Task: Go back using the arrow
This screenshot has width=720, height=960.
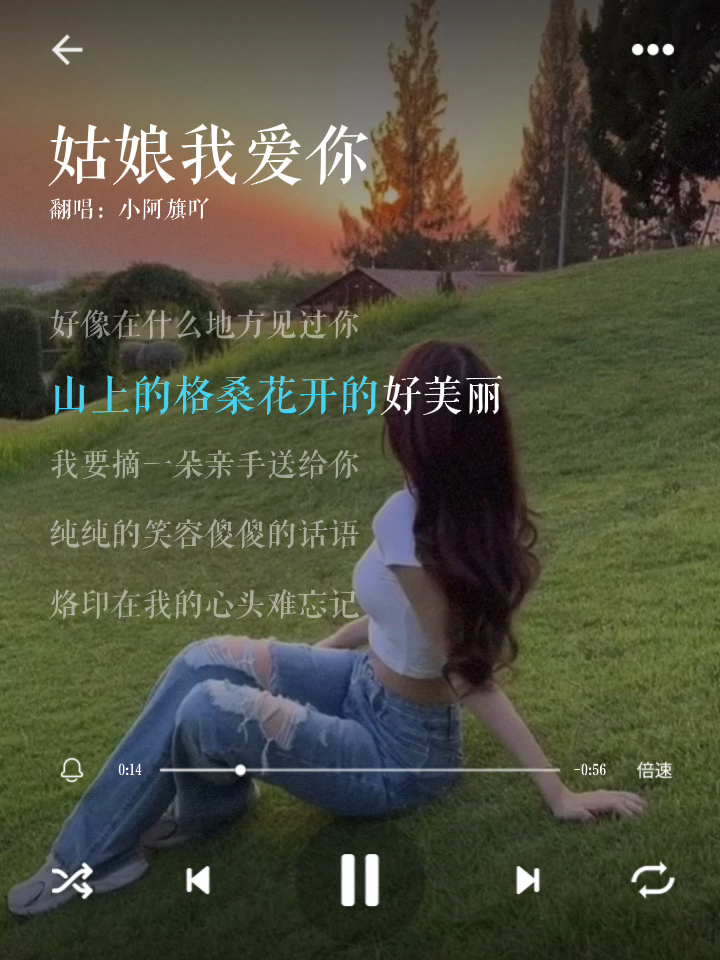Action: (67, 49)
